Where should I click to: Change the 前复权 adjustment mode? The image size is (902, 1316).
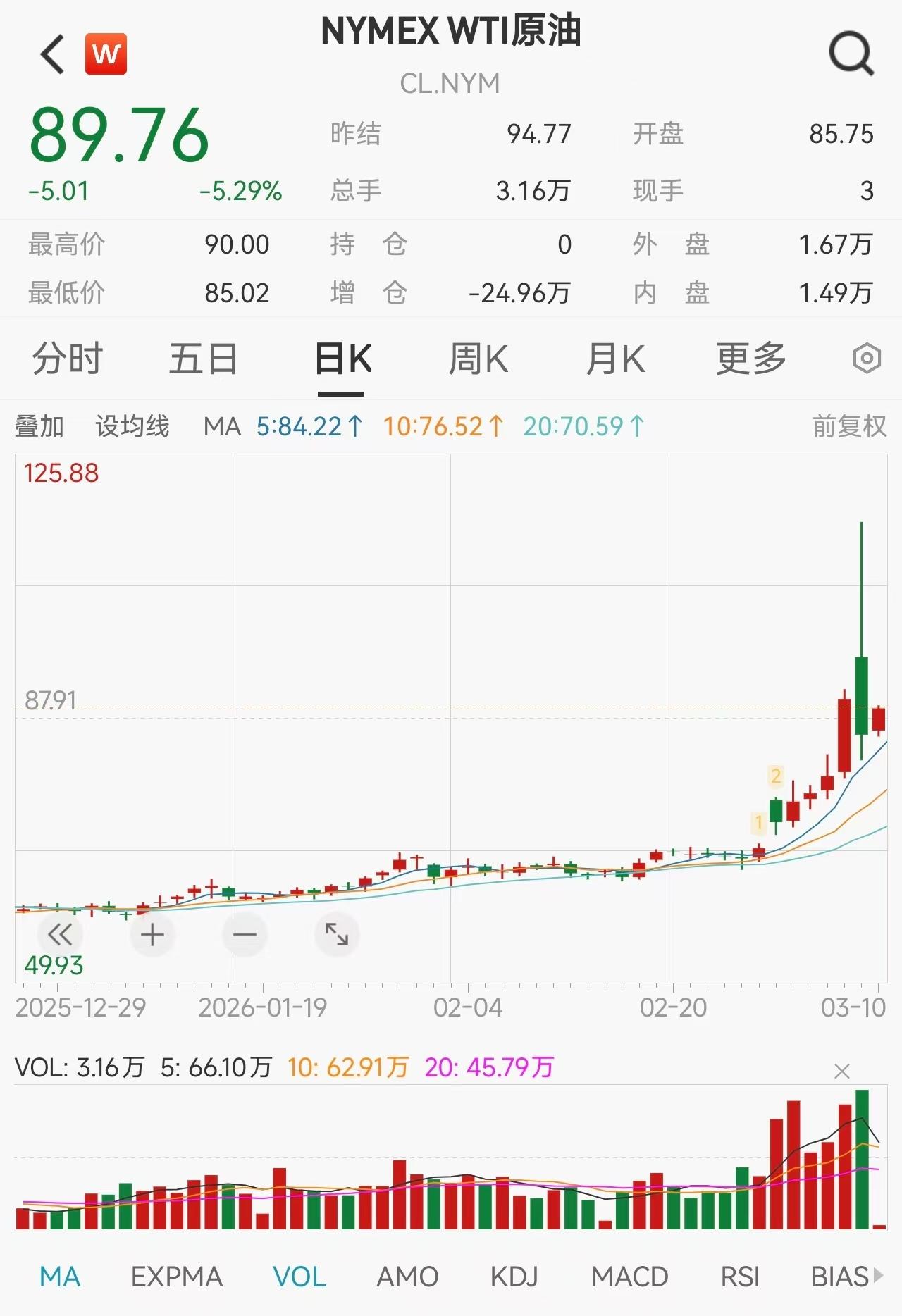click(849, 426)
